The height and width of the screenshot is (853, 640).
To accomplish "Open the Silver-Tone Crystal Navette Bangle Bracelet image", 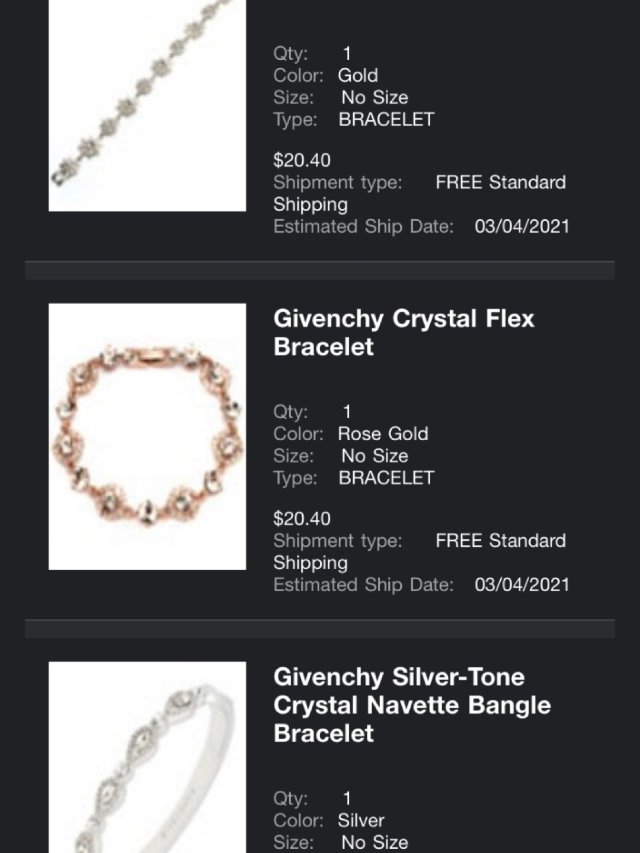I will [x=147, y=757].
